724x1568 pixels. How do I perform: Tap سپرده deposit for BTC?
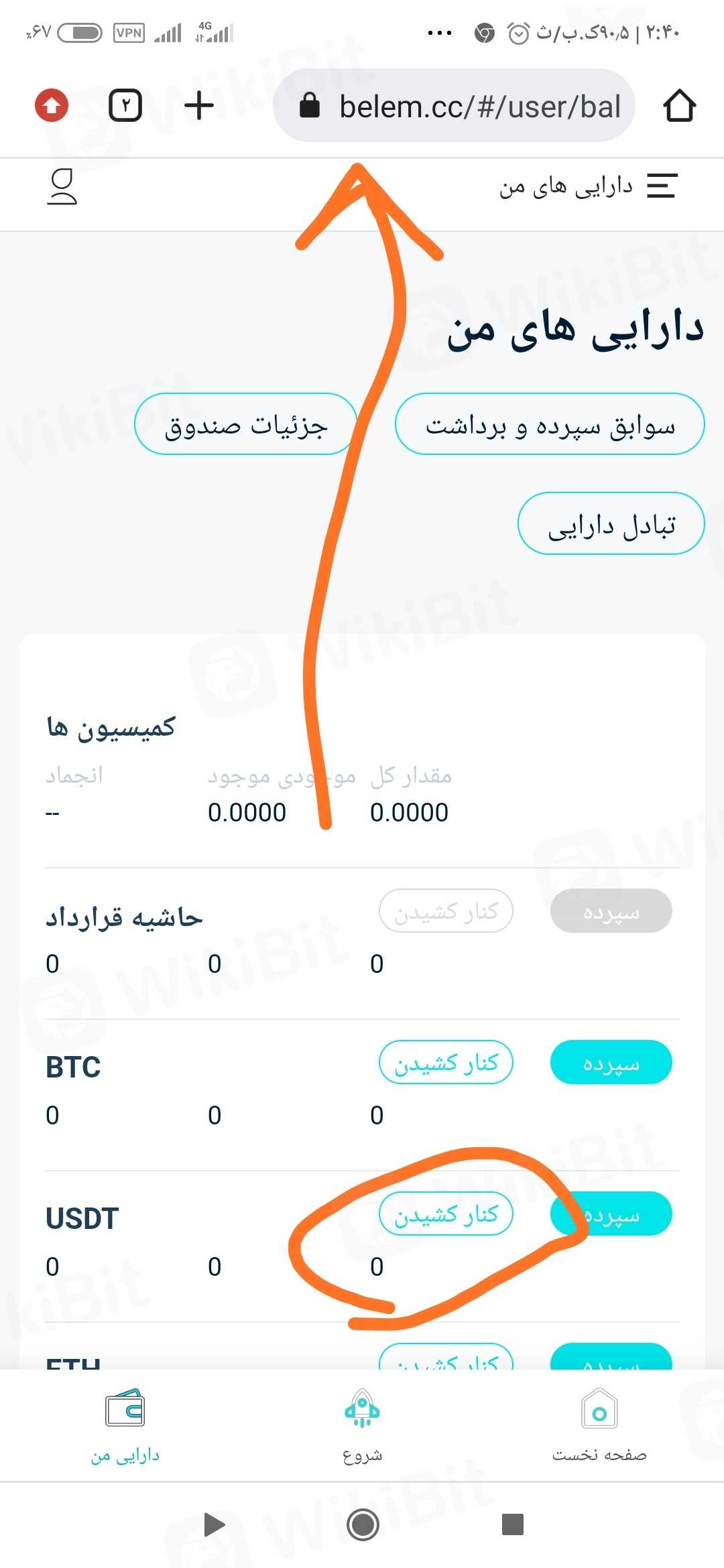tap(611, 1063)
